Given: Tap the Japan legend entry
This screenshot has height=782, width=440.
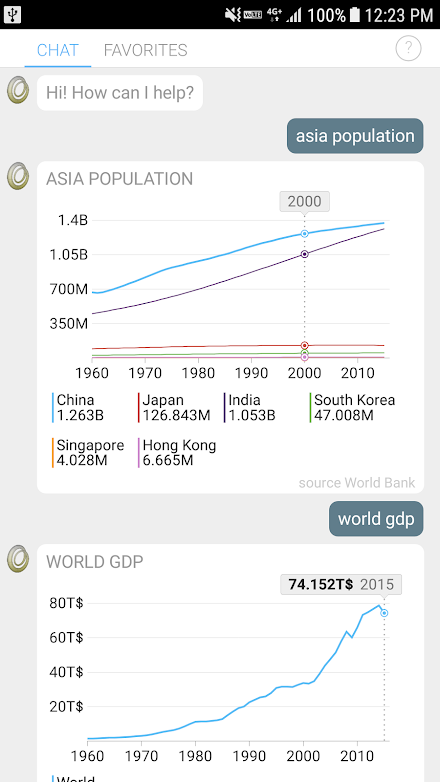Looking at the screenshot, I should click(x=174, y=407).
